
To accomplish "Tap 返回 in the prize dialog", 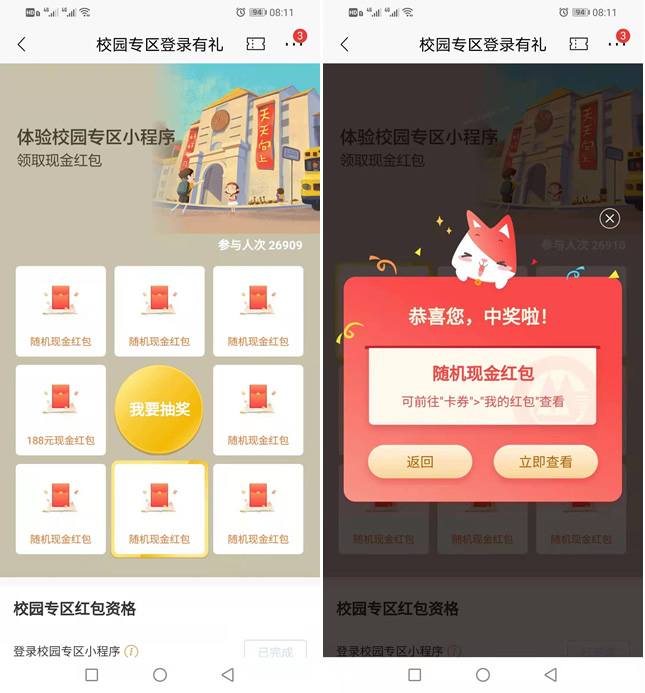I will pos(420,462).
